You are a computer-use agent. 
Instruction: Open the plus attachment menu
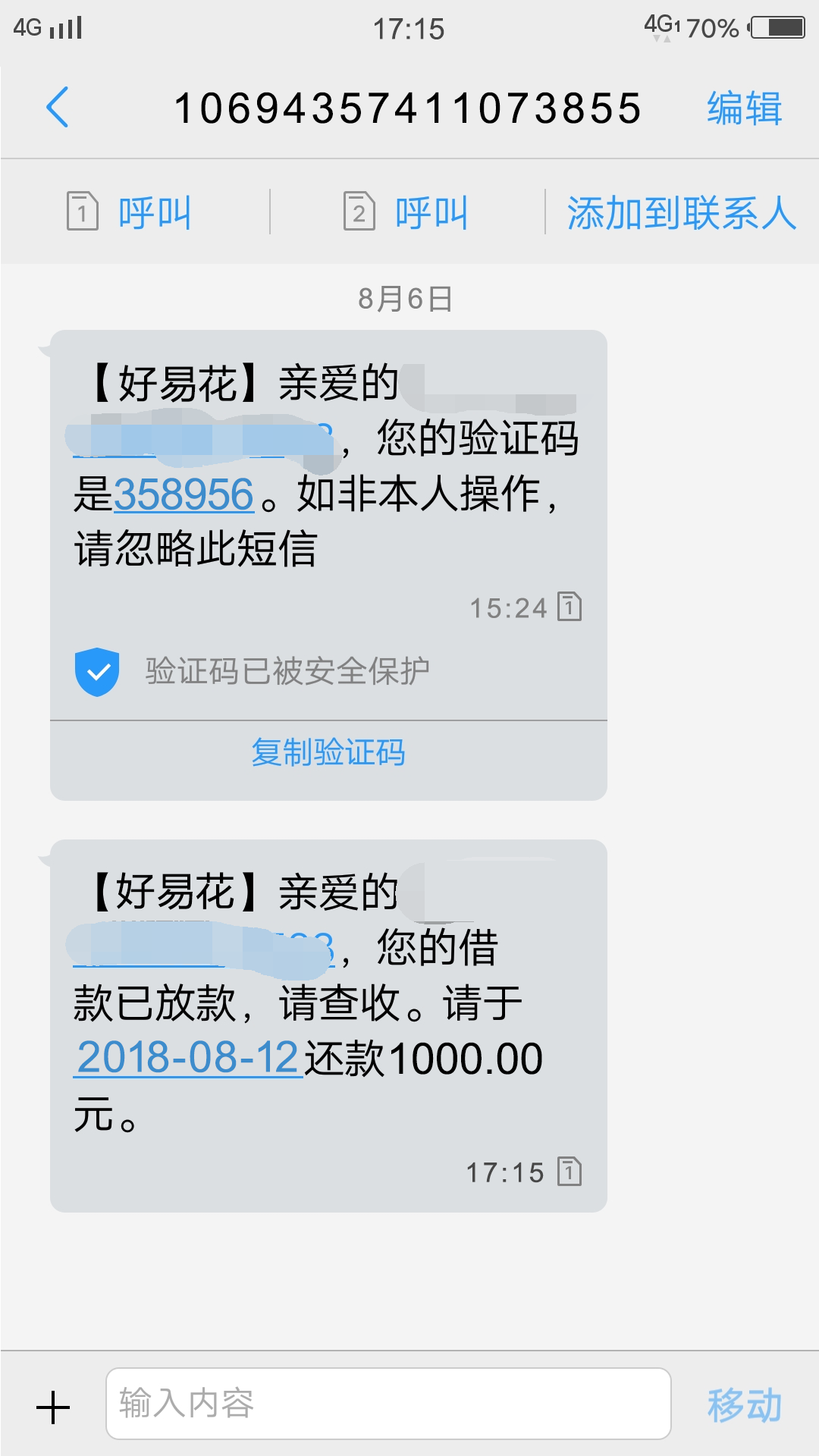pyautogui.click(x=53, y=1407)
